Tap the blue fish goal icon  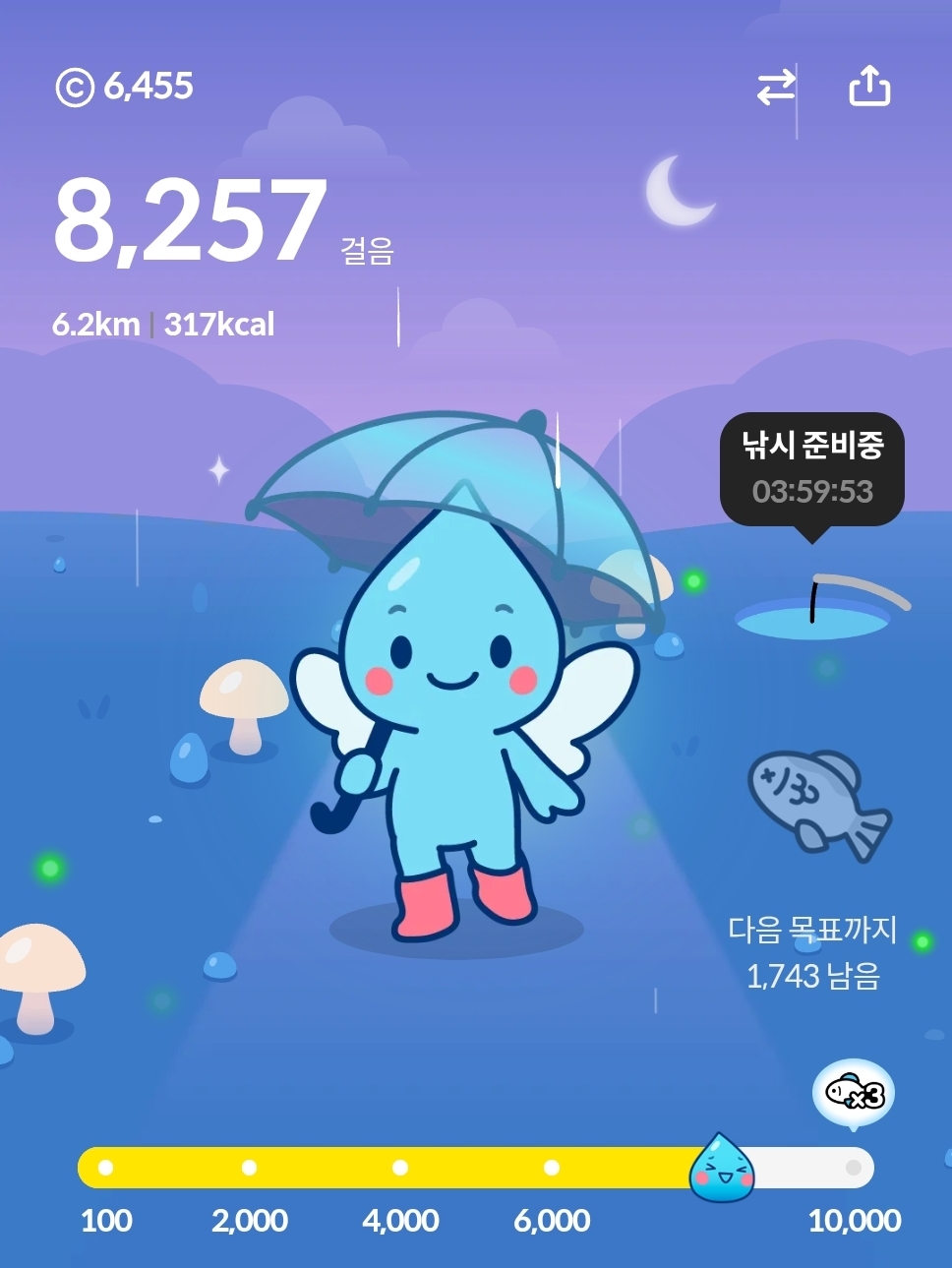point(818,800)
